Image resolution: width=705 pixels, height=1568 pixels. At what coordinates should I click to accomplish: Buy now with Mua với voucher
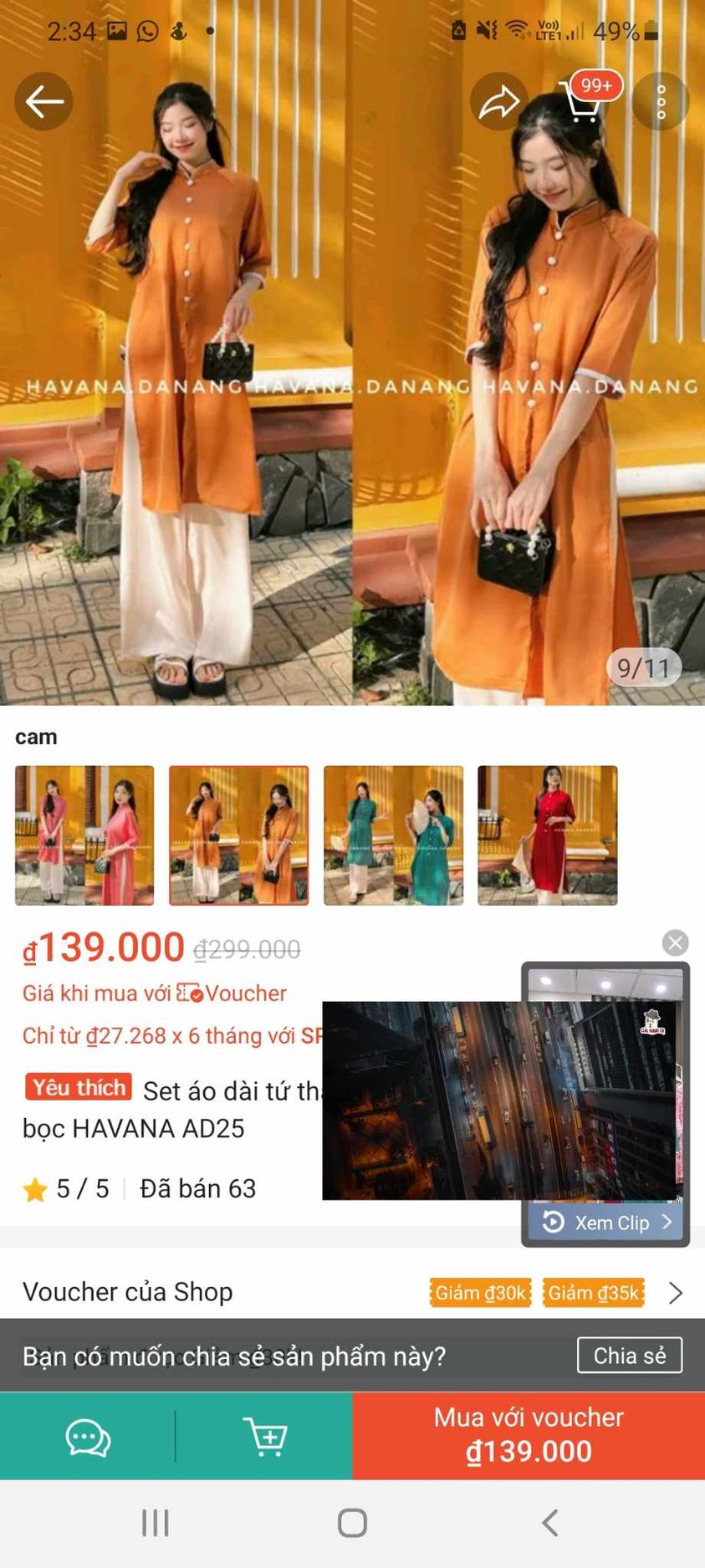coord(529,1435)
